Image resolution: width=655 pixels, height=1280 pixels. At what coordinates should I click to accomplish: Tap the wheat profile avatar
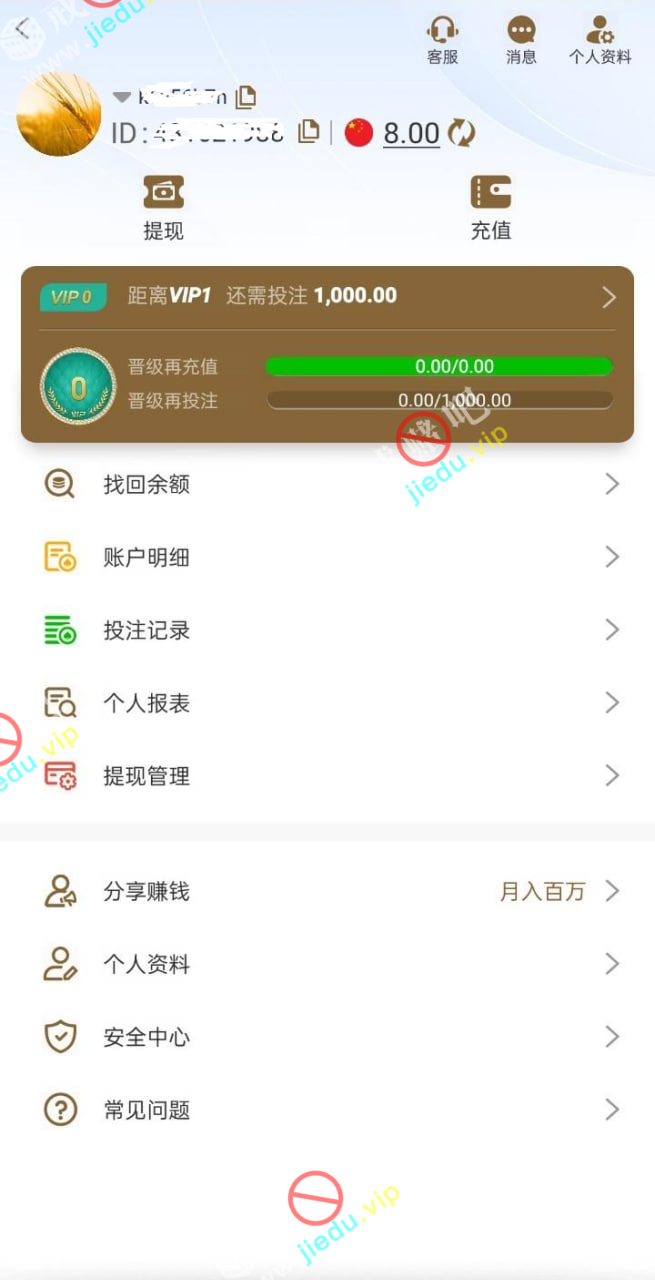(x=59, y=114)
